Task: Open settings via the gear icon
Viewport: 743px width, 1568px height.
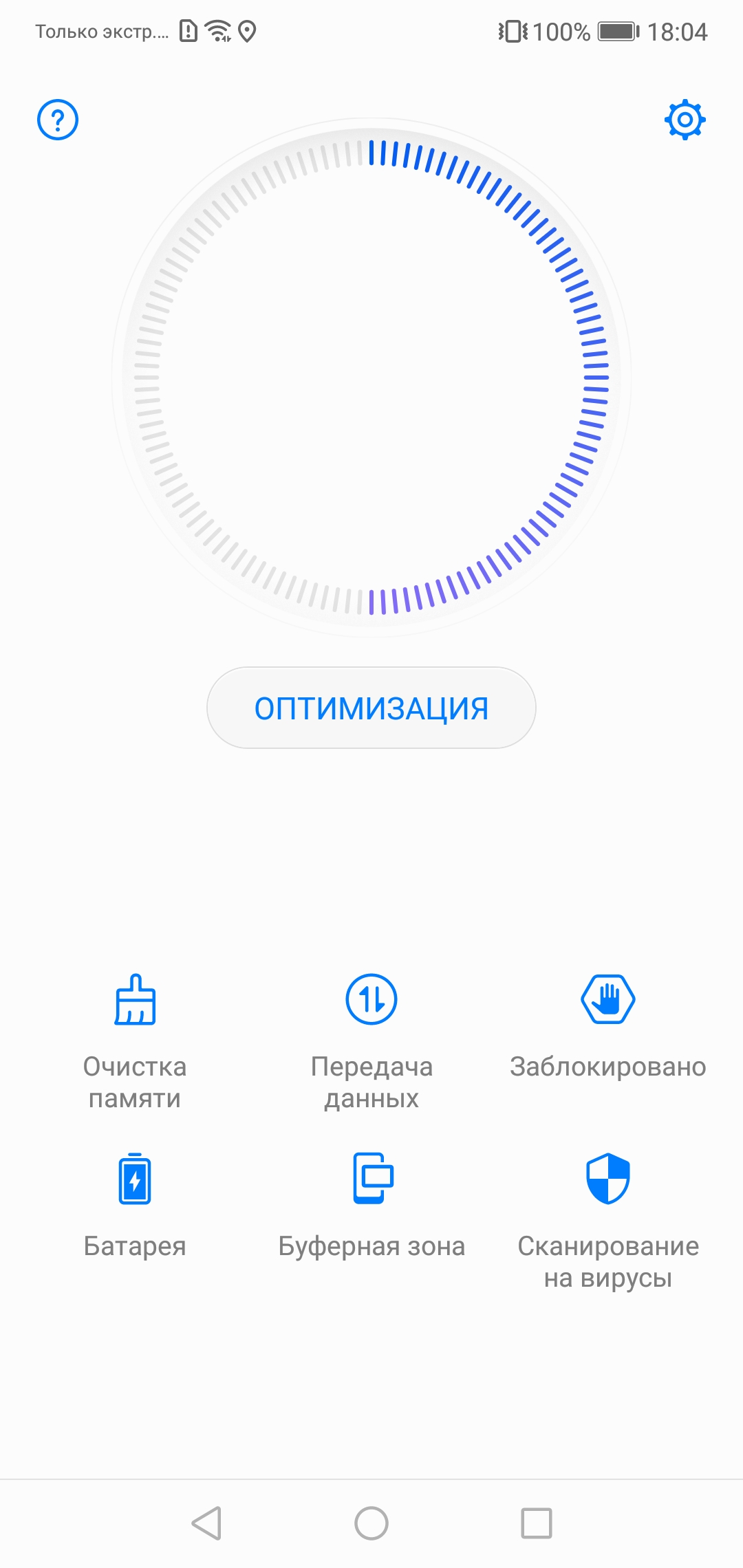Action: [x=685, y=120]
